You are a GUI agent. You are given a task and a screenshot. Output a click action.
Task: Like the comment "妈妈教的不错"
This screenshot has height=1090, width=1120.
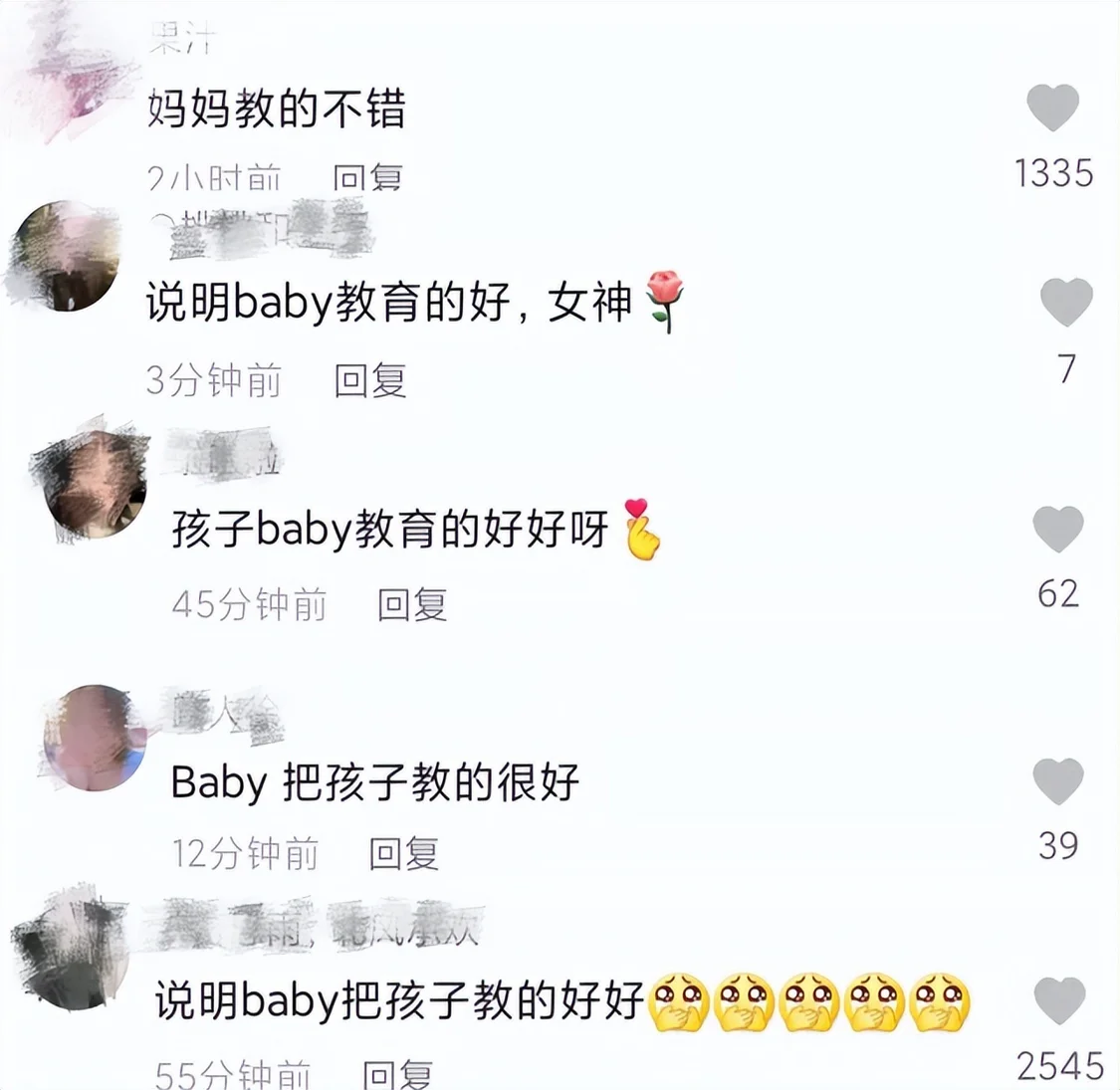[x=1052, y=108]
